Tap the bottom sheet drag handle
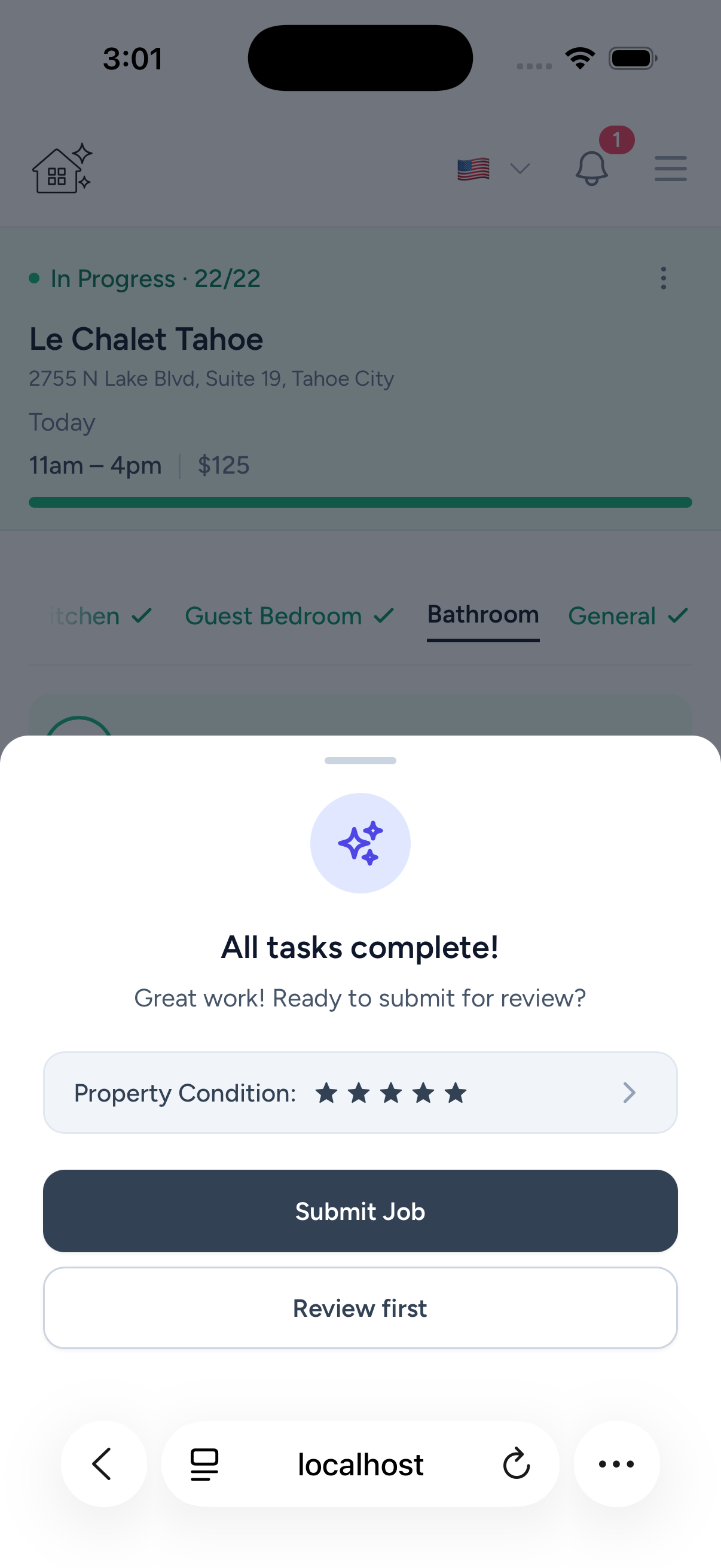 click(x=360, y=760)
